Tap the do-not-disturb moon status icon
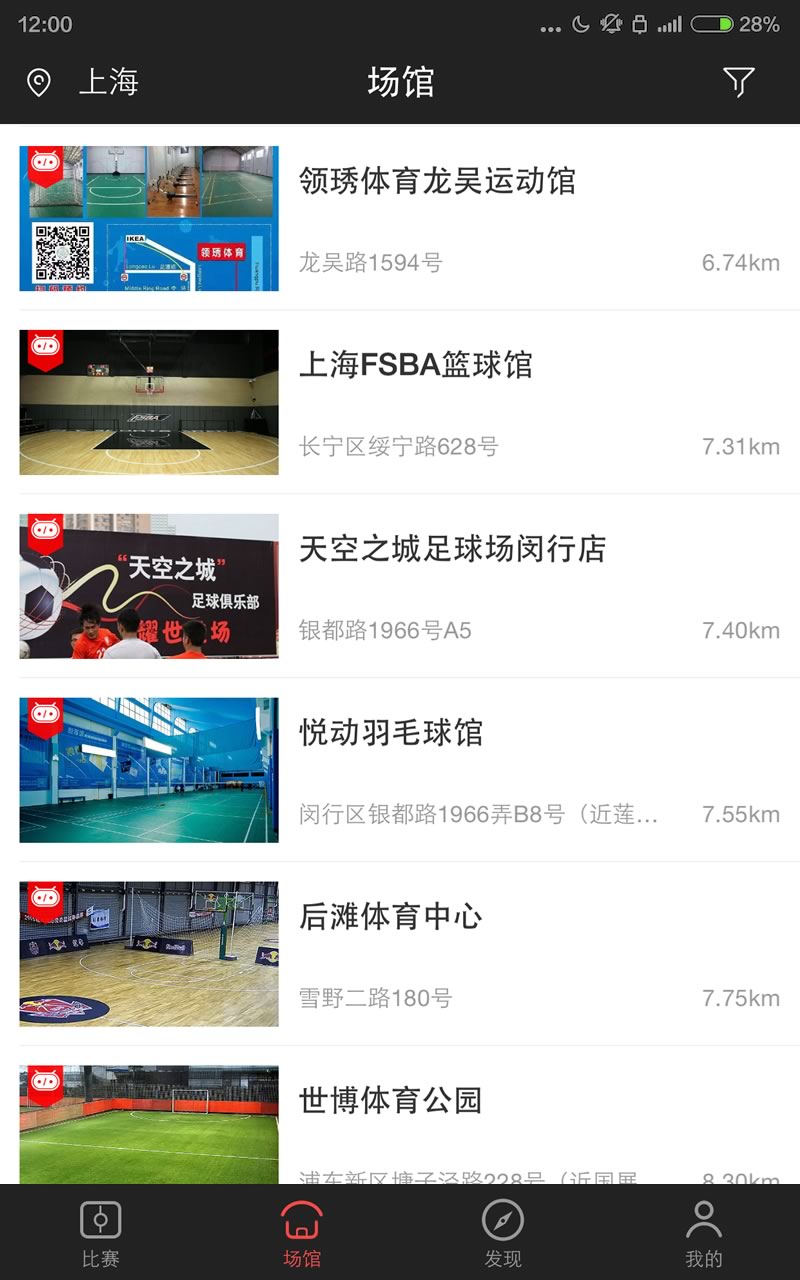This screenshot has width=800, height=1280. [x=580, y=22]
